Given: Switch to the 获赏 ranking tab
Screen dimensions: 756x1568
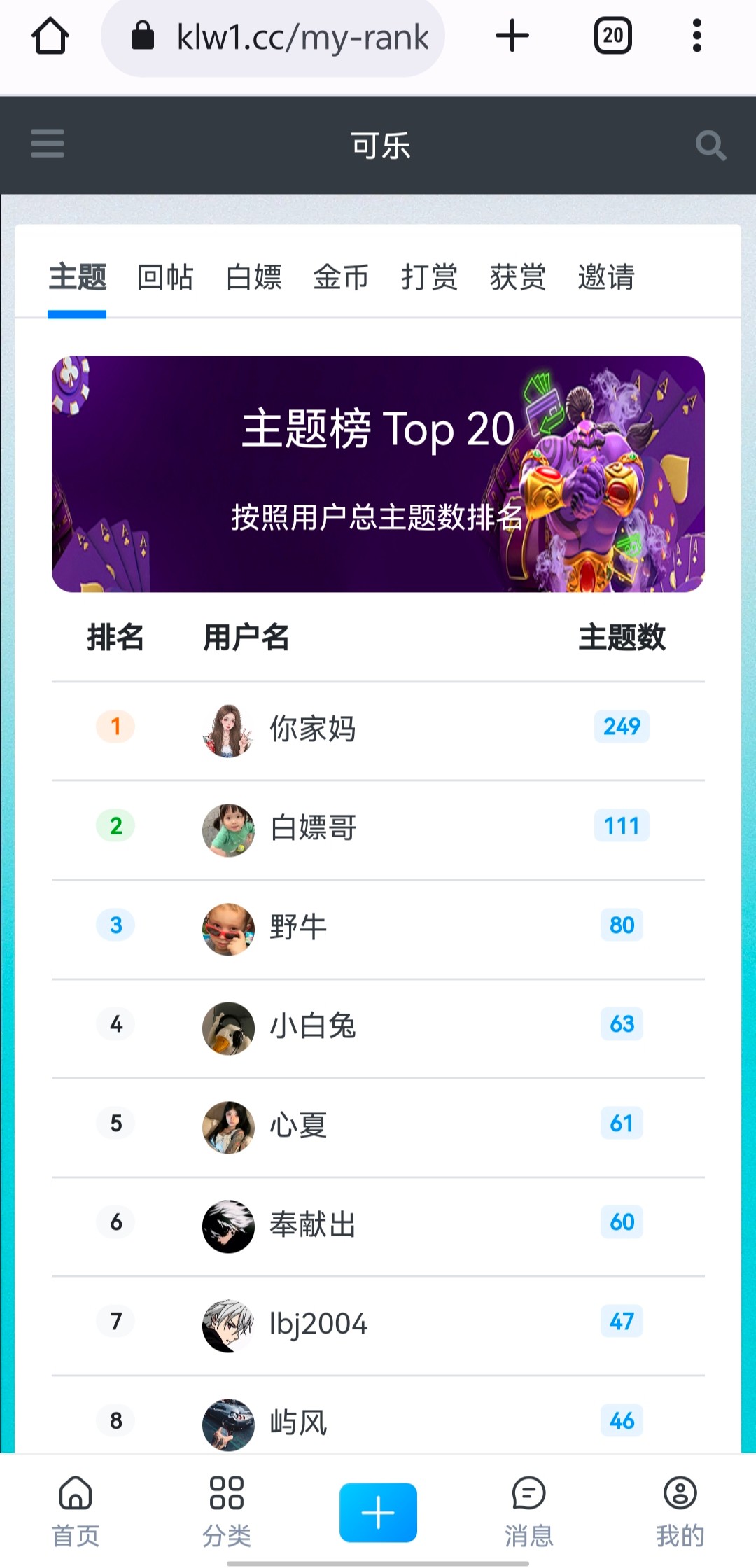Looking at the screenshot, I should click(x=517, y=277).
